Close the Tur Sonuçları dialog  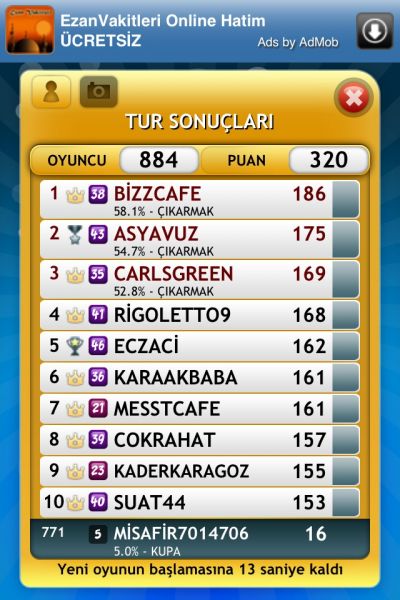click(x=353, y=98)
